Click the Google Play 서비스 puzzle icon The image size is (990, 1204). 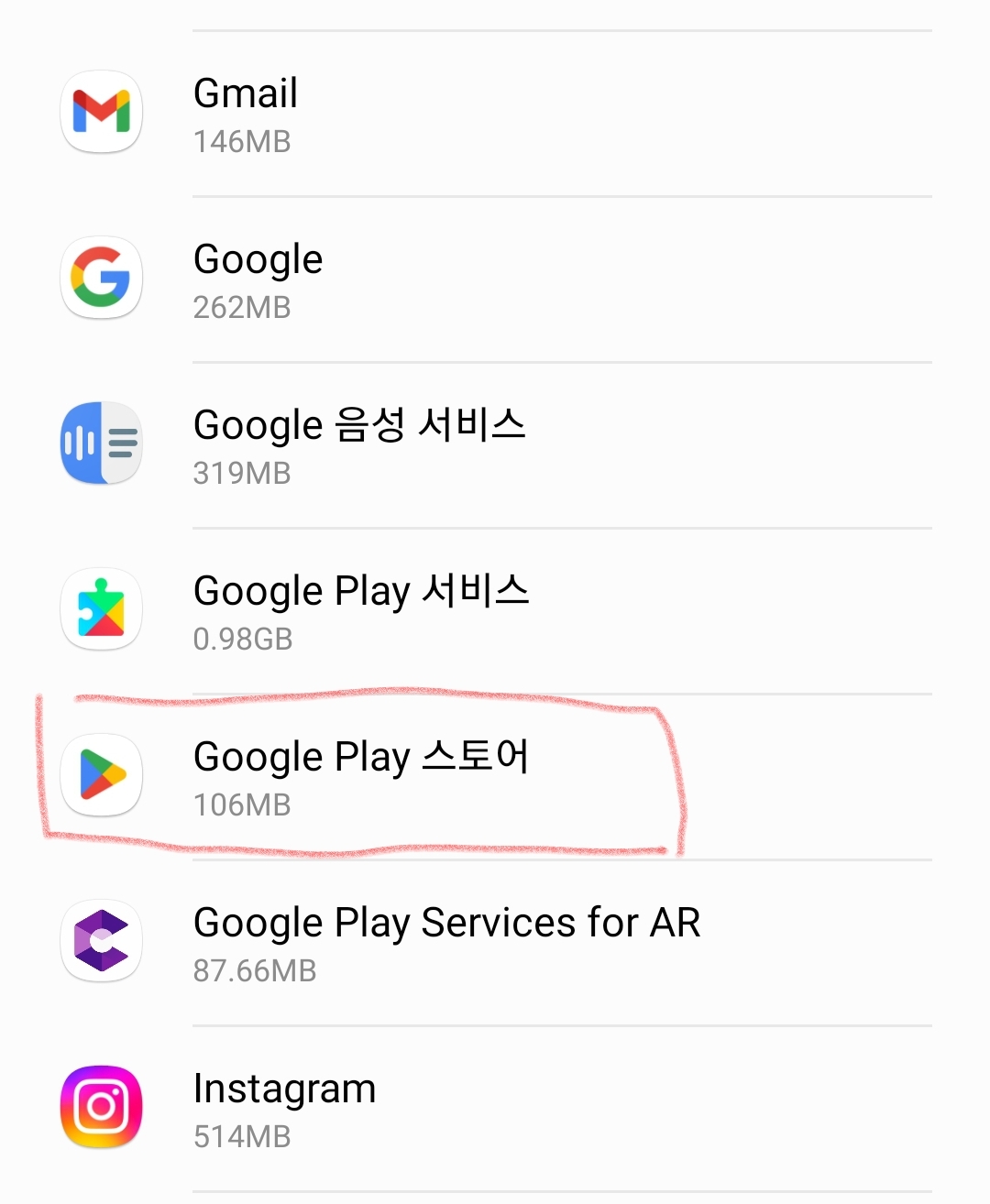(x=101, y=608)
